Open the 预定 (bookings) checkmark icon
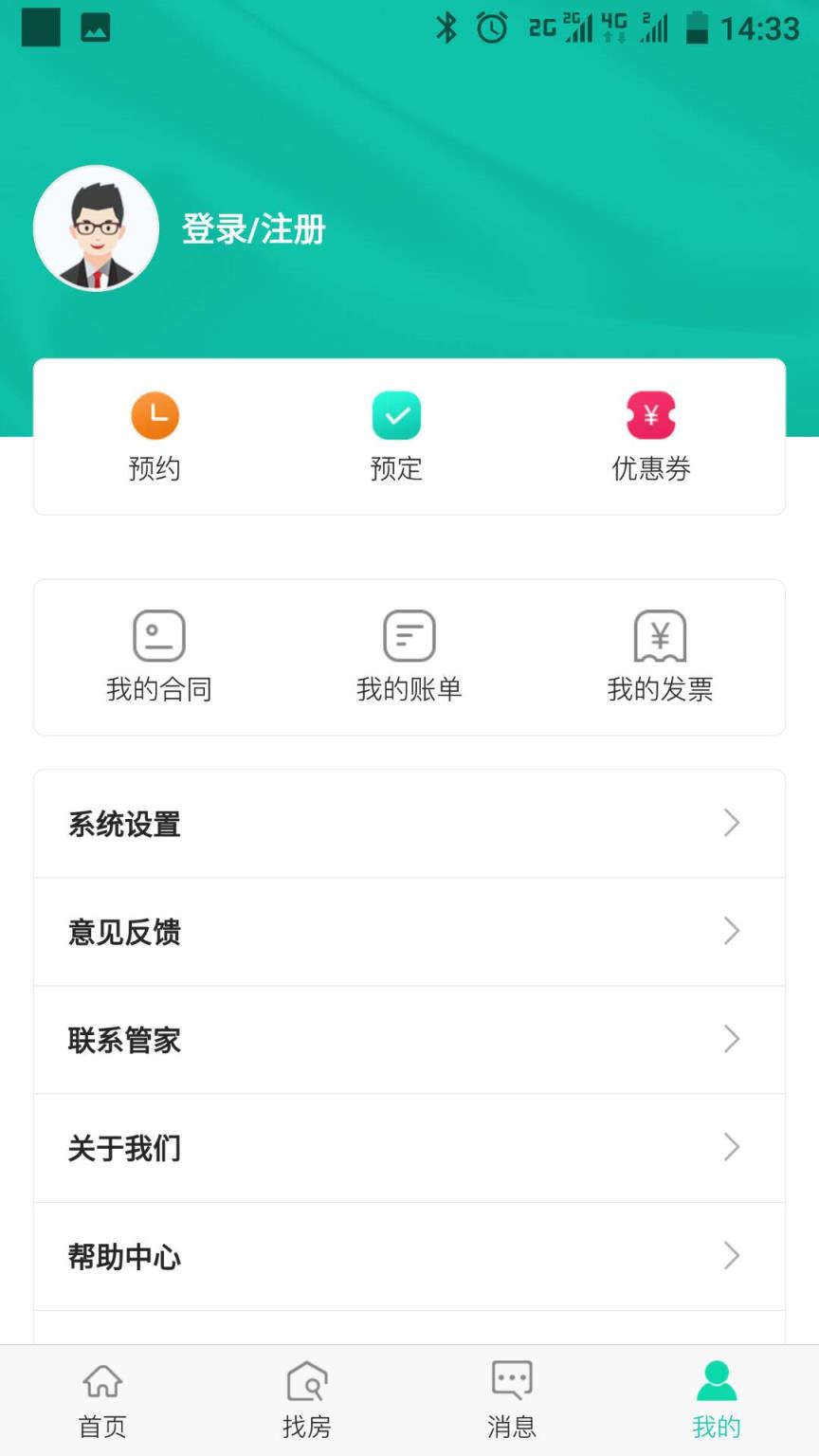819x1456 pixels. pyautogui.click(x=396, y=415)
